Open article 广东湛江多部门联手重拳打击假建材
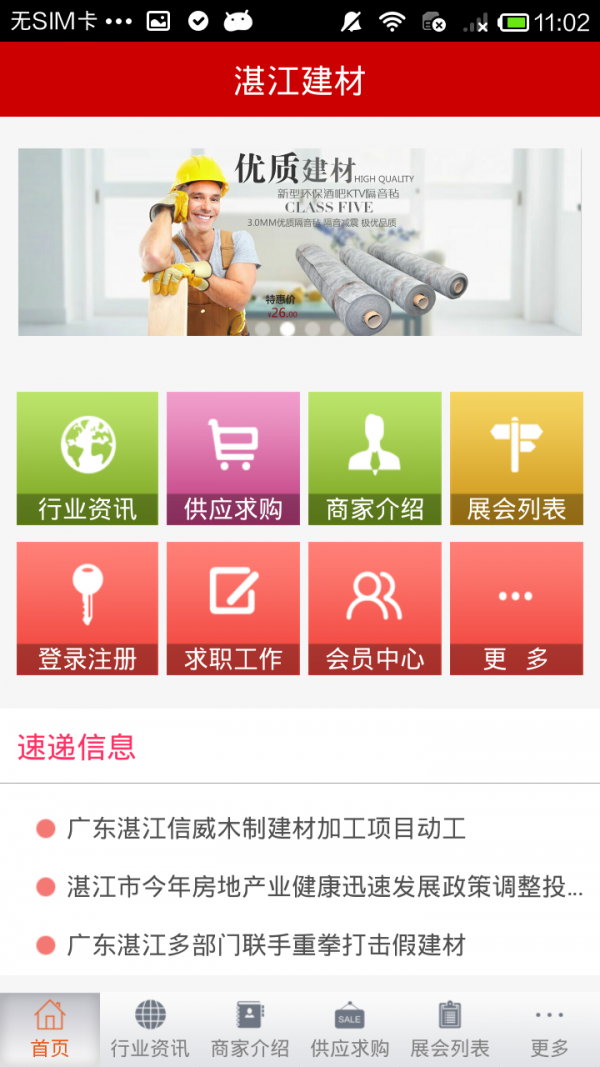 (x=266, y=945)
